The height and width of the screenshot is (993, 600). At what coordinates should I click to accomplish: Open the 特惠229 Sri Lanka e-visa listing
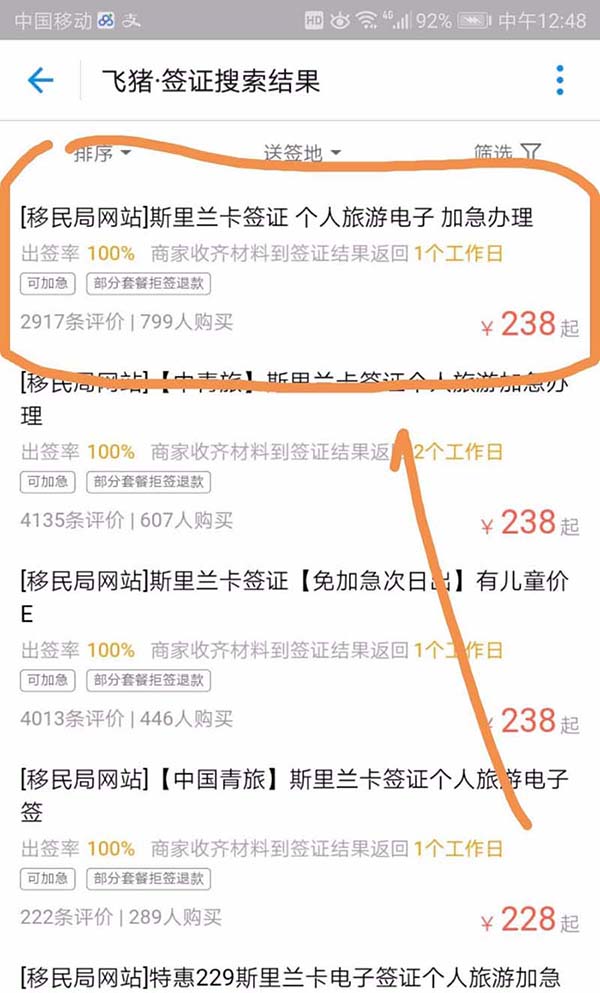pos(290,977)
